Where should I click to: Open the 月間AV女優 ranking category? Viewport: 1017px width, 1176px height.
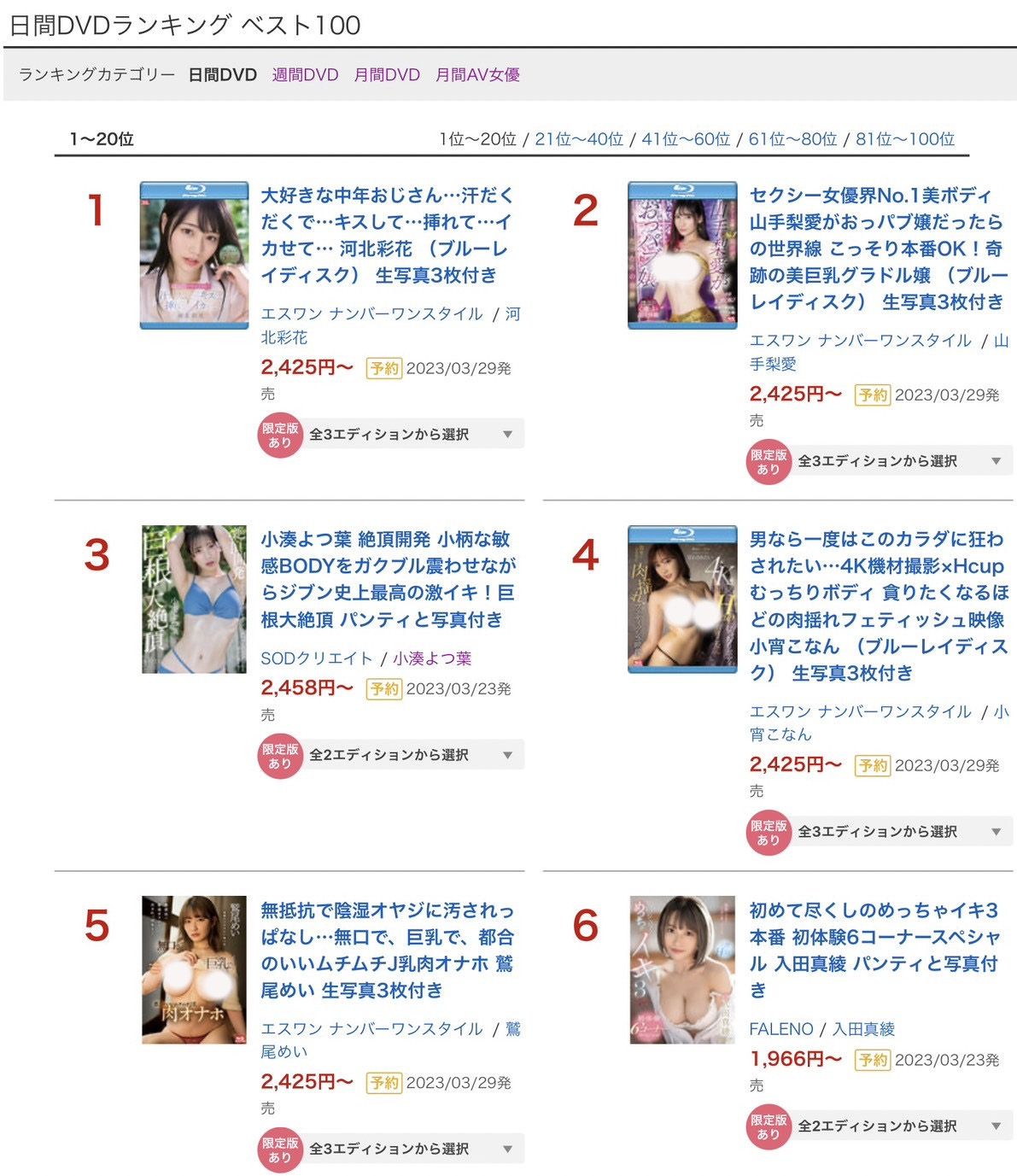pos(477,75)
